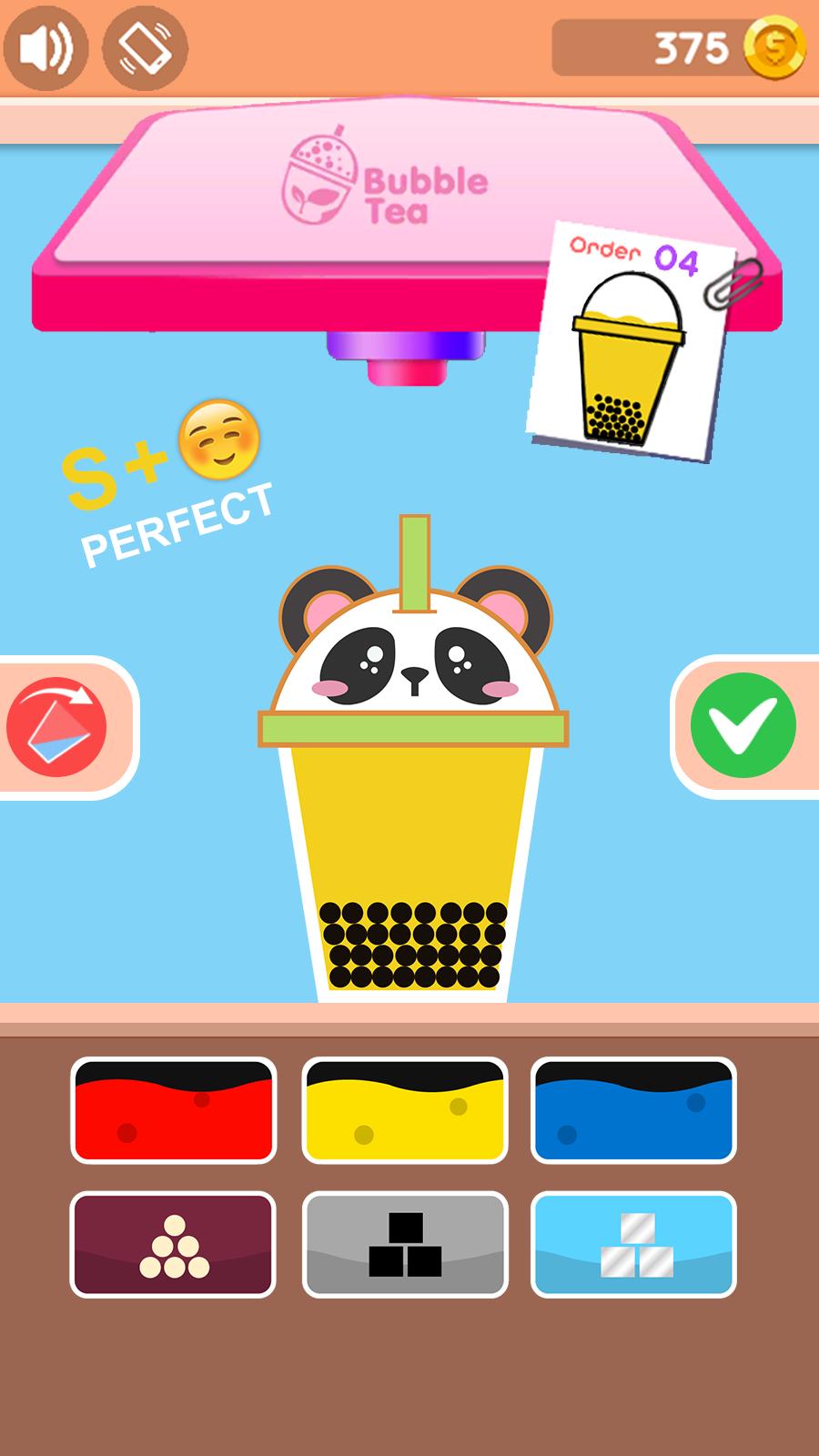This screenshot has height=1456, width=819.
Task: Add black jelly cubes topping
Action: point(405,1244)
